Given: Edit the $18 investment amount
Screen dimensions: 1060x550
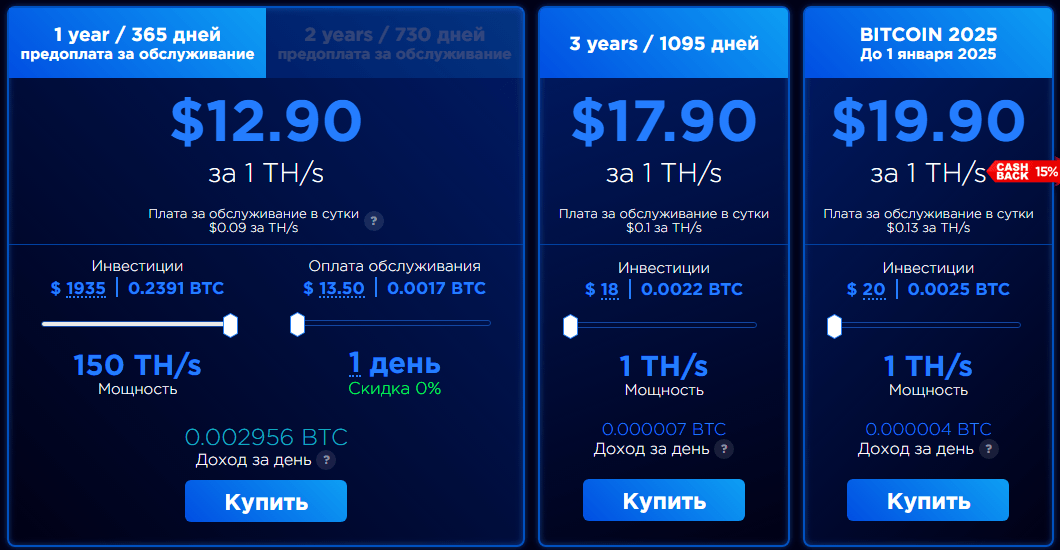Looking at the screenshot, I should [609, 290].
